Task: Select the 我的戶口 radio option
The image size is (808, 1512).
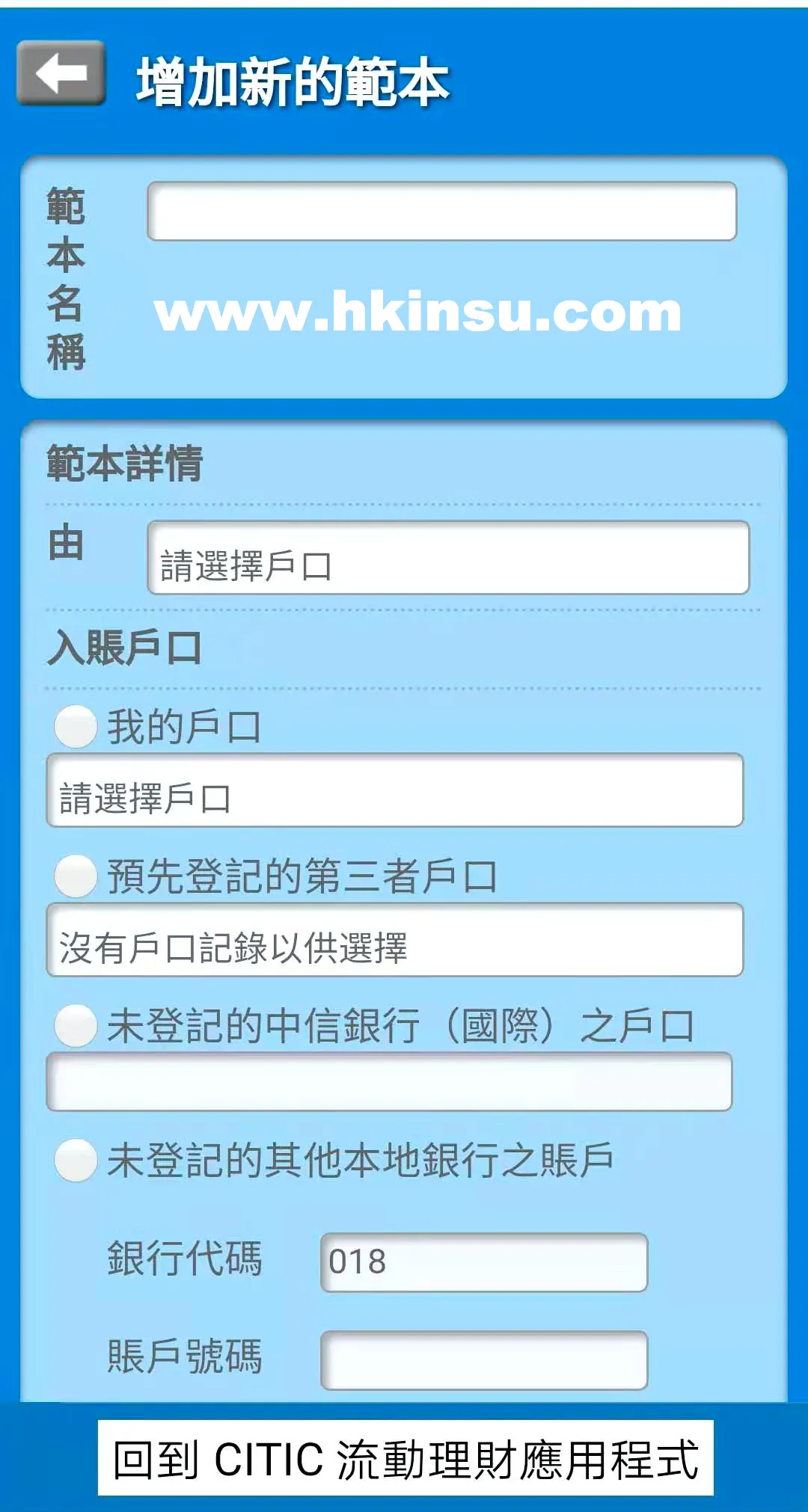Action: tap(76, 726)
